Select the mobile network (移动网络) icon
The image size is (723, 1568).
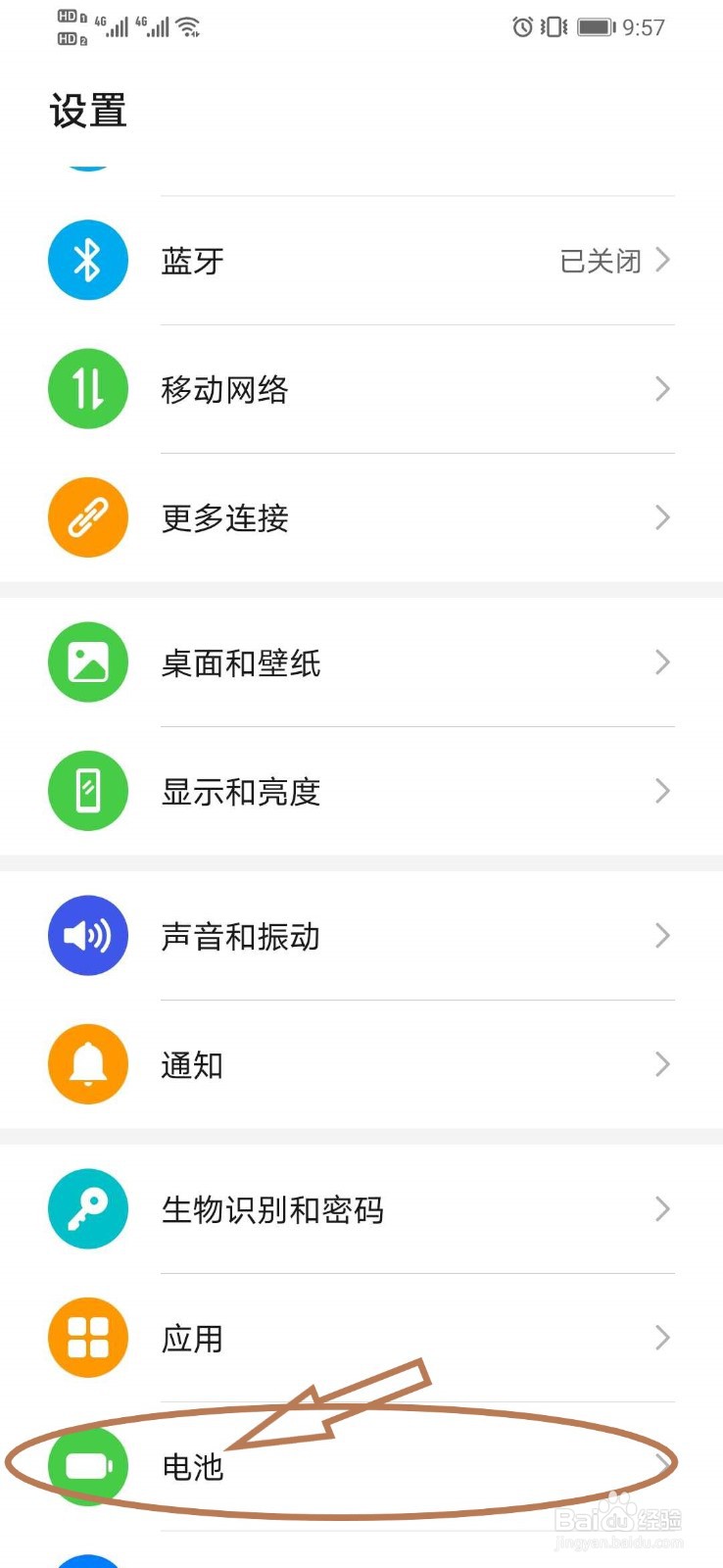87,388
